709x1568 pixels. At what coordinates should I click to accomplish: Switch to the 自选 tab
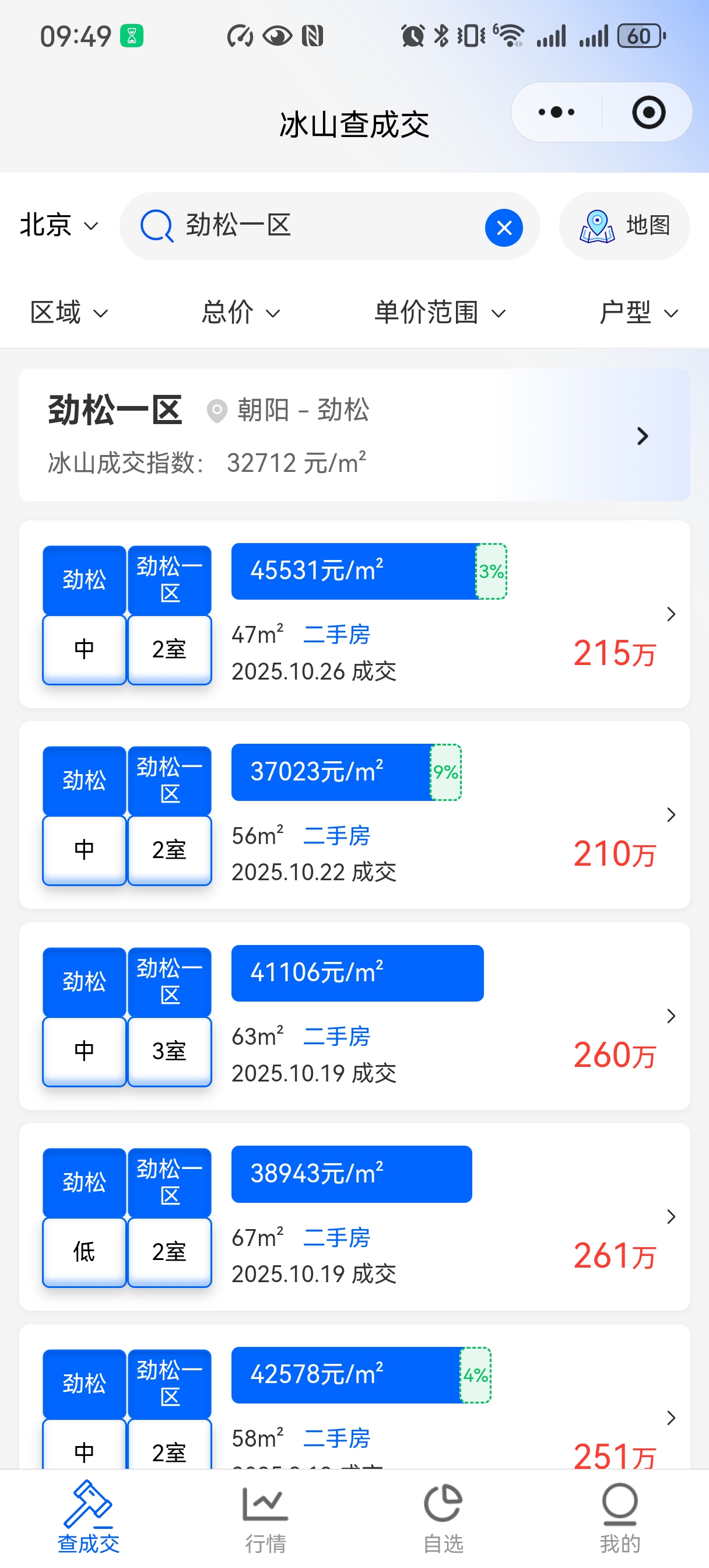pyautogui.click(x=443, y=1518)
